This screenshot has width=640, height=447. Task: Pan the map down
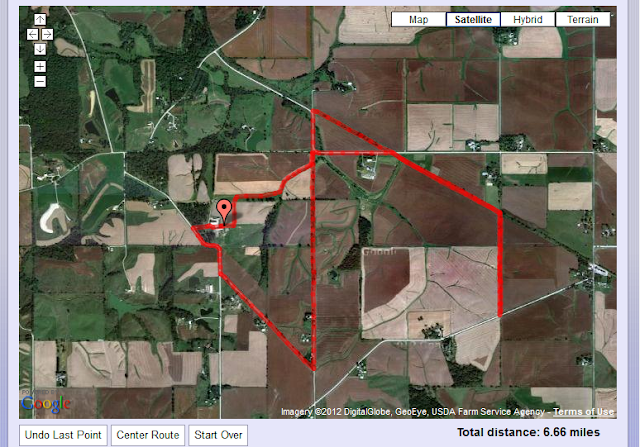pyautogui.click(x=39, y=48)
